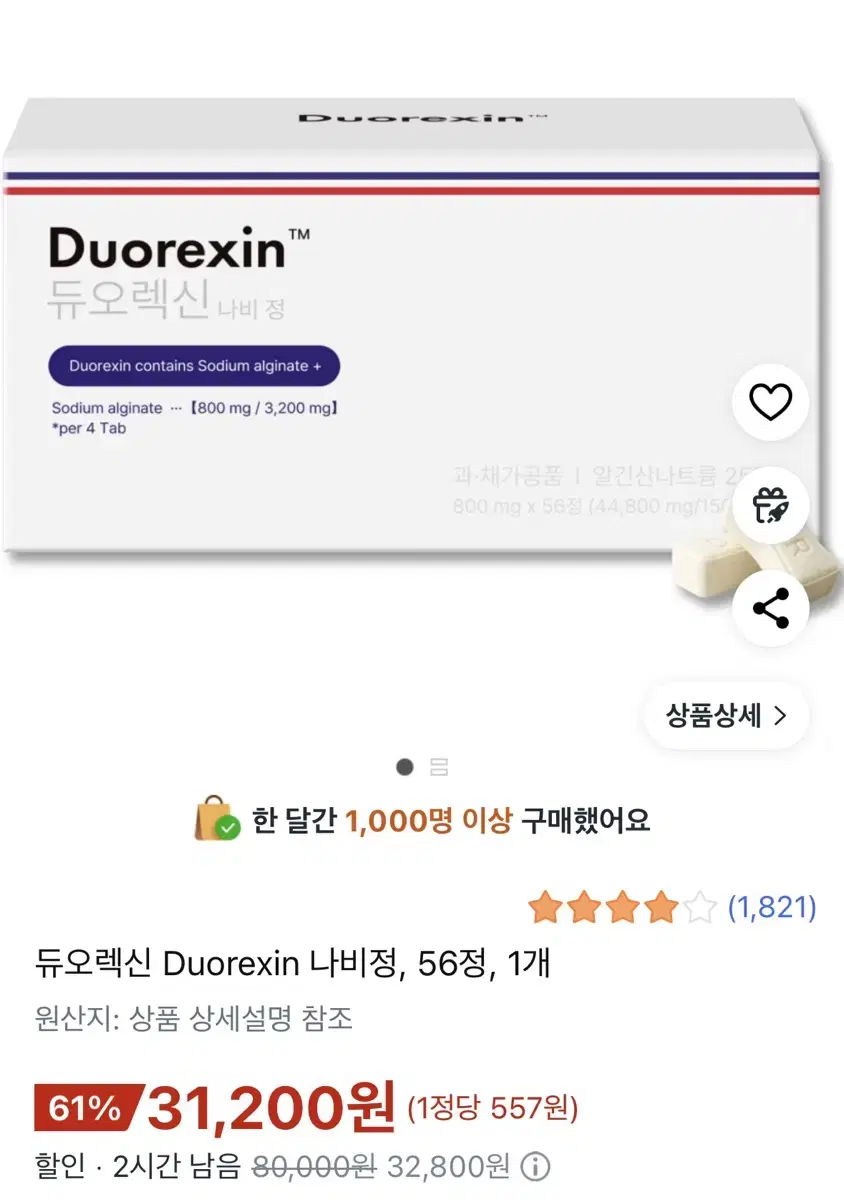Image resolution: width=844 pixels, height=1200 pixels.
Task: Open share options via the share icon
Action: point(770,609)
